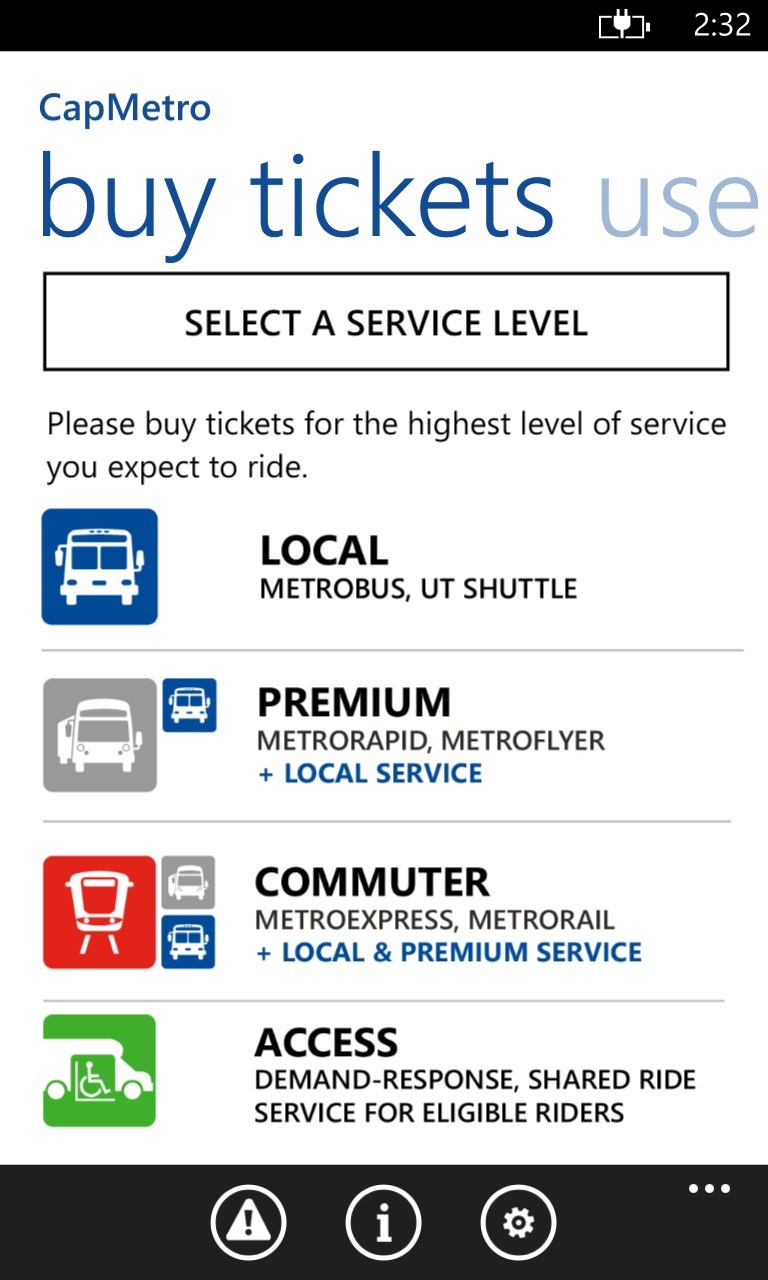Open settings with the gear icon

coord(517,1221)
